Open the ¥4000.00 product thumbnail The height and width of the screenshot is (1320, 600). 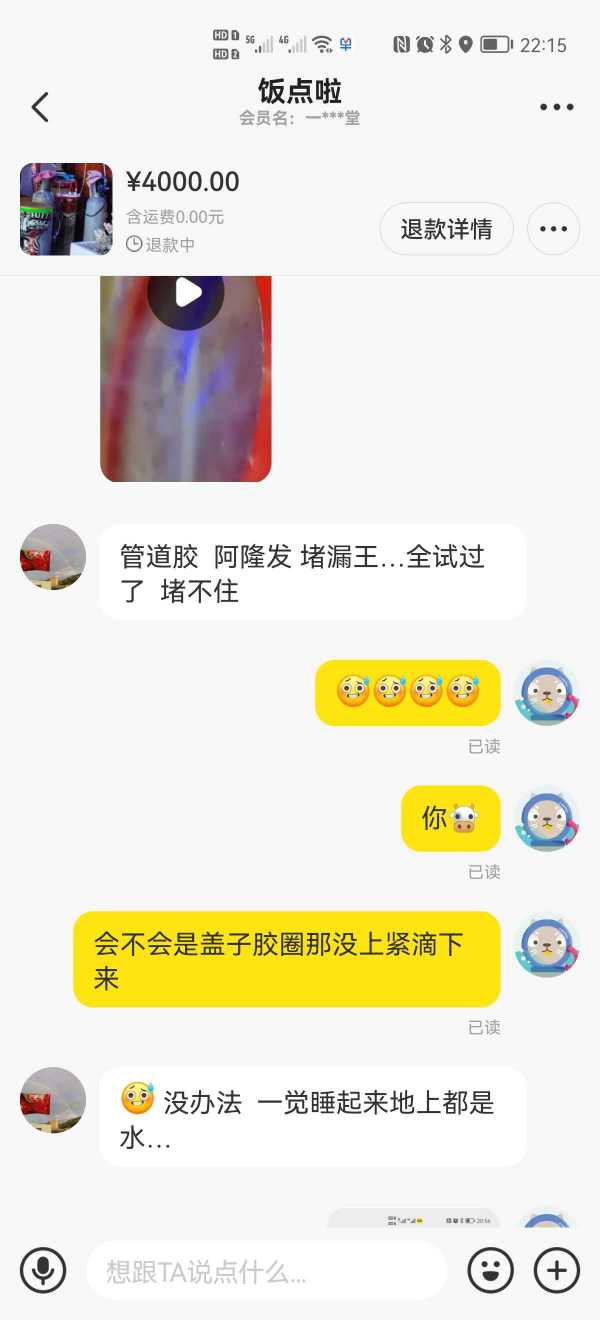tap(66, 209)
